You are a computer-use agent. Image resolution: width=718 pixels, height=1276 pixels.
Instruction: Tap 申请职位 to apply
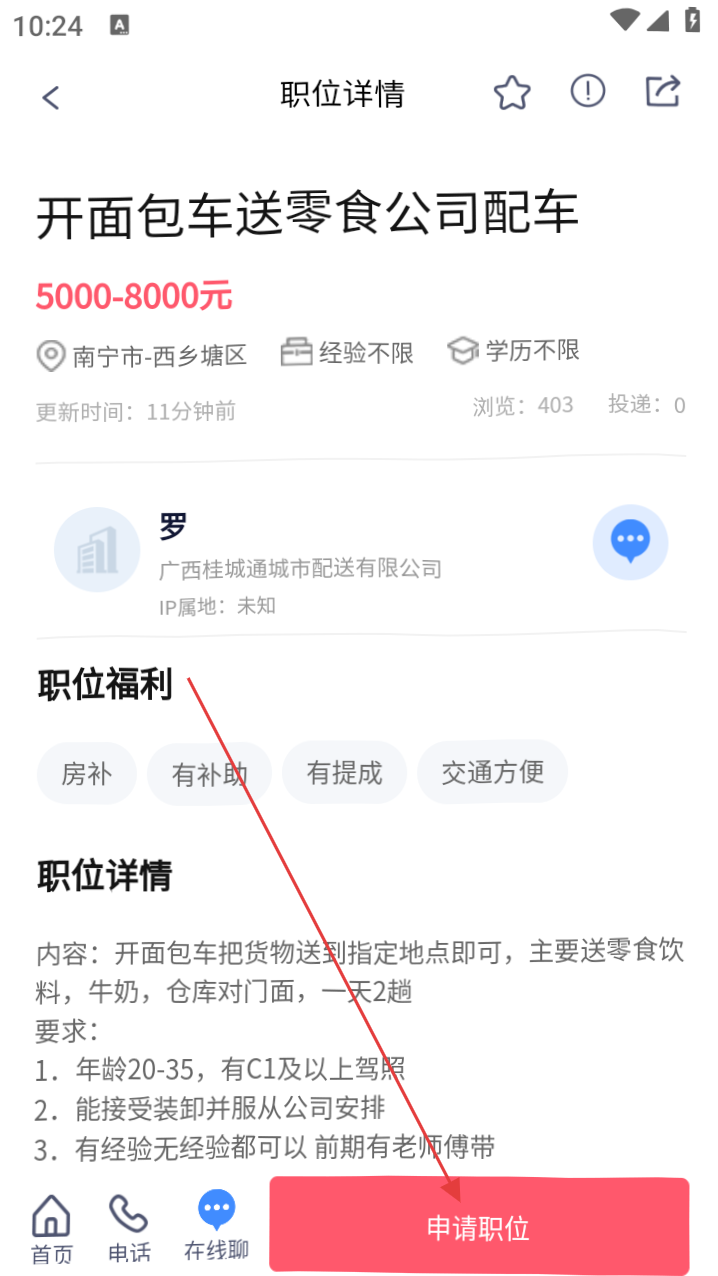(479, 1227)
